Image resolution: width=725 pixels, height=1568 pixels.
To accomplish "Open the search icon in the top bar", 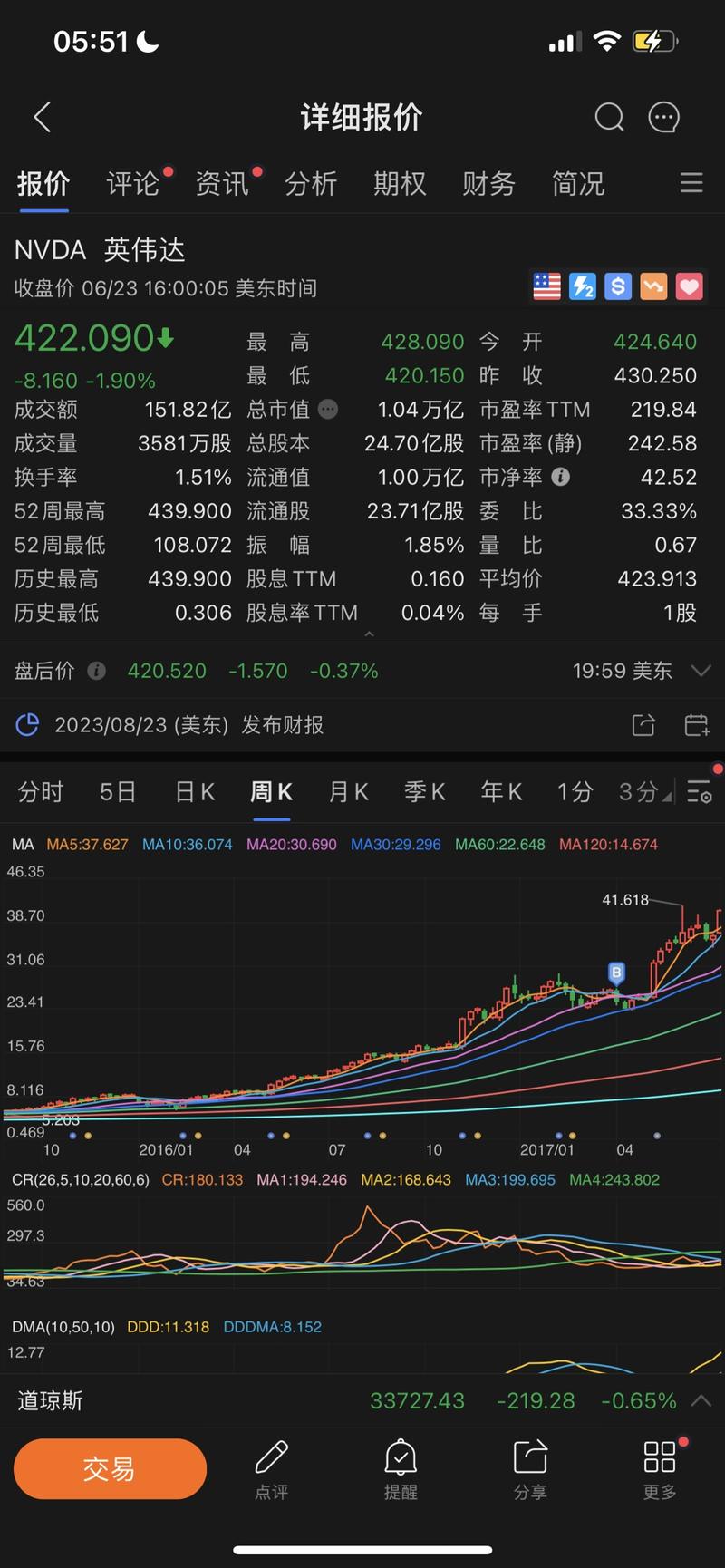I will click(x=609, y=117).
